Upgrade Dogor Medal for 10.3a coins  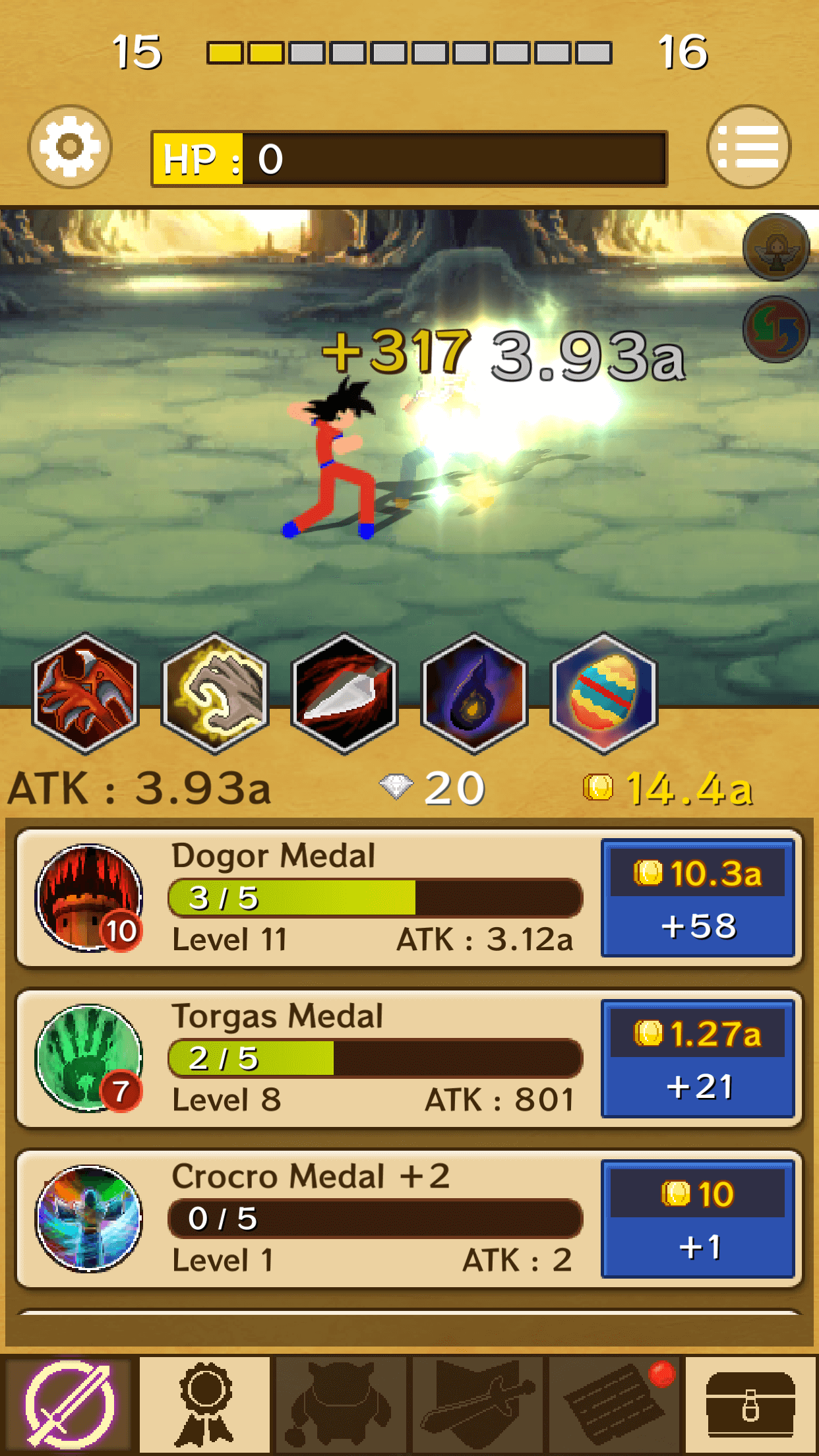(x=697, y=897)
